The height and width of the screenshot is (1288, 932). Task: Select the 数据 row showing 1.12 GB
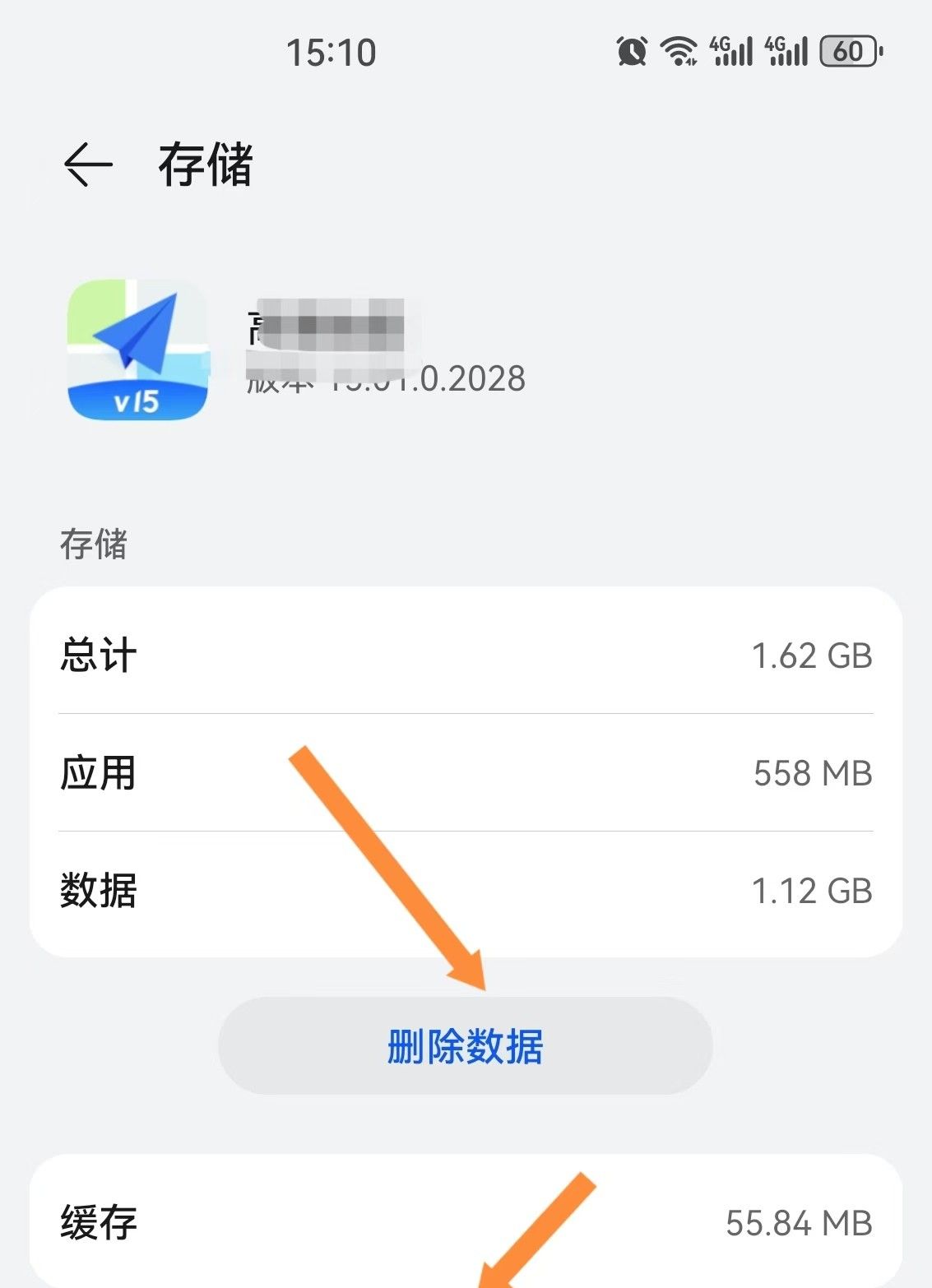pyautogui.click(x=466, y=890)
